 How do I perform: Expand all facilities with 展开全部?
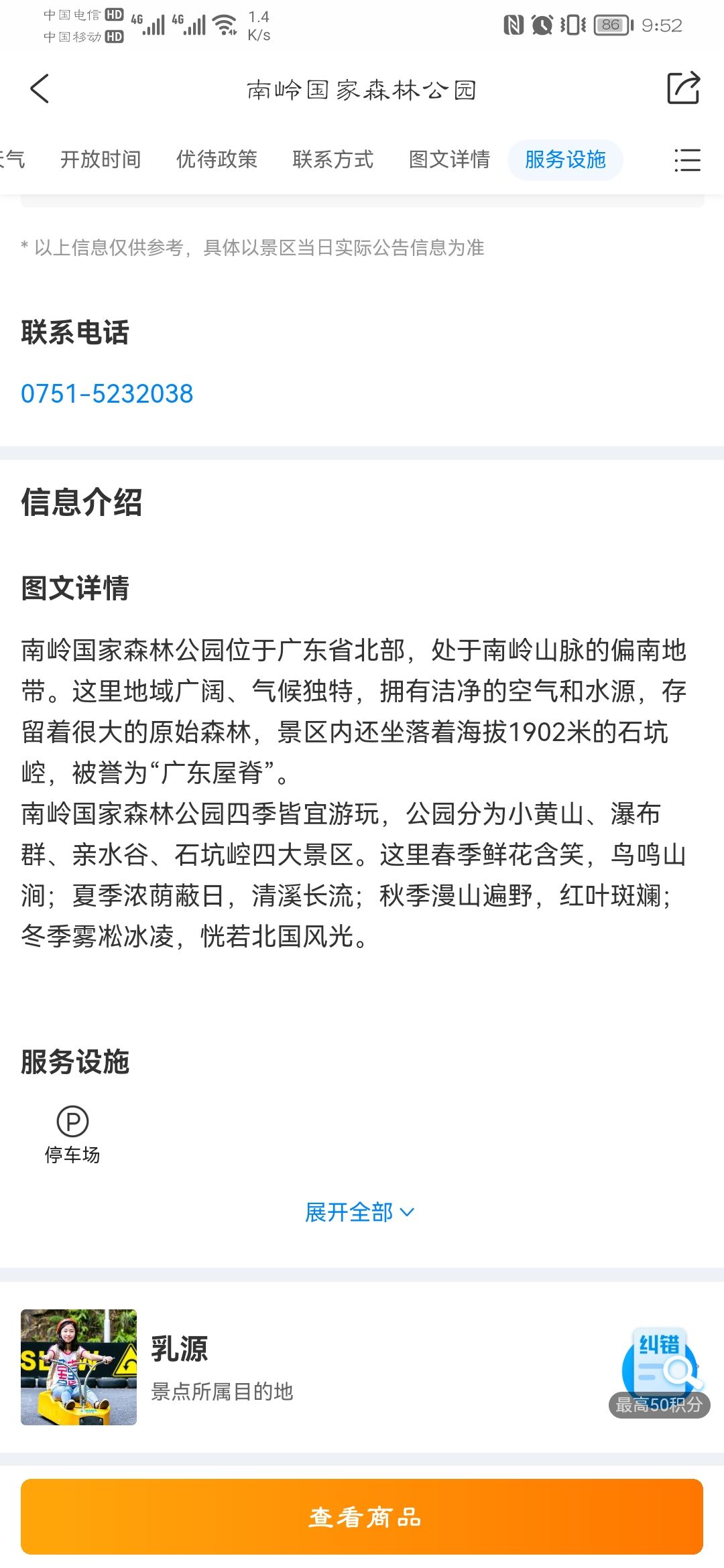tap(360, 1212)
